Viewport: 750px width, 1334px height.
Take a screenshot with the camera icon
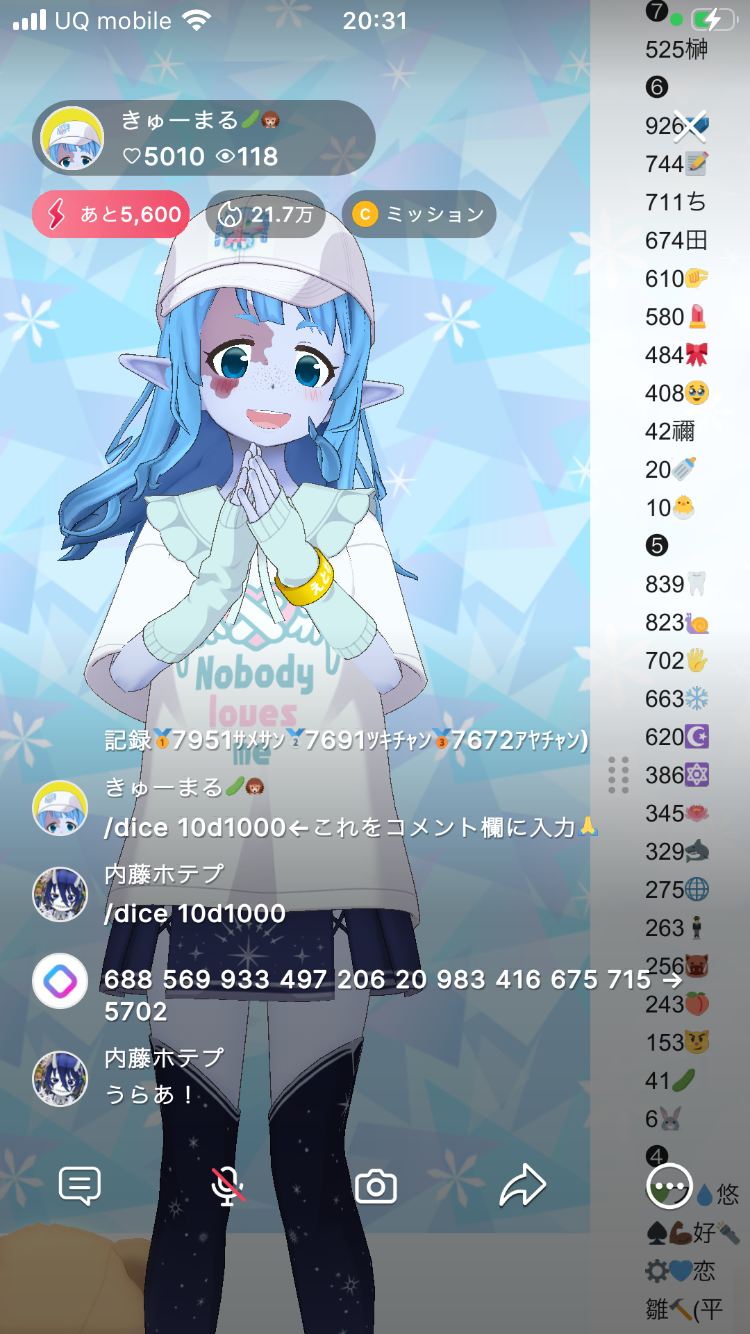tap(376, 1187)
